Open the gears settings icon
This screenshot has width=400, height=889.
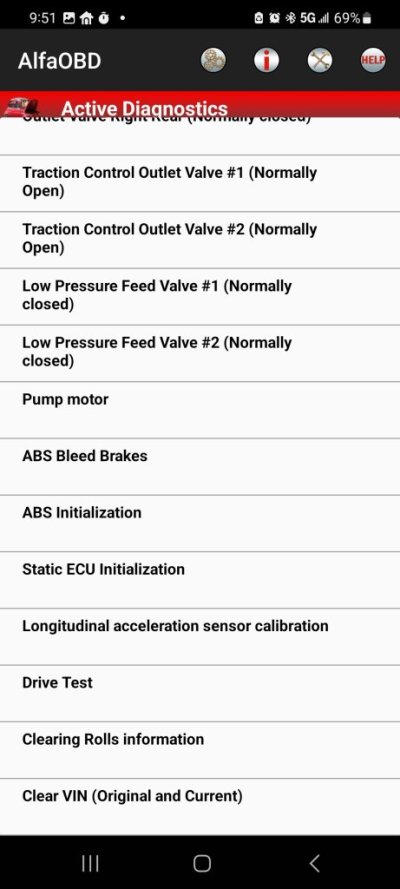213,60
